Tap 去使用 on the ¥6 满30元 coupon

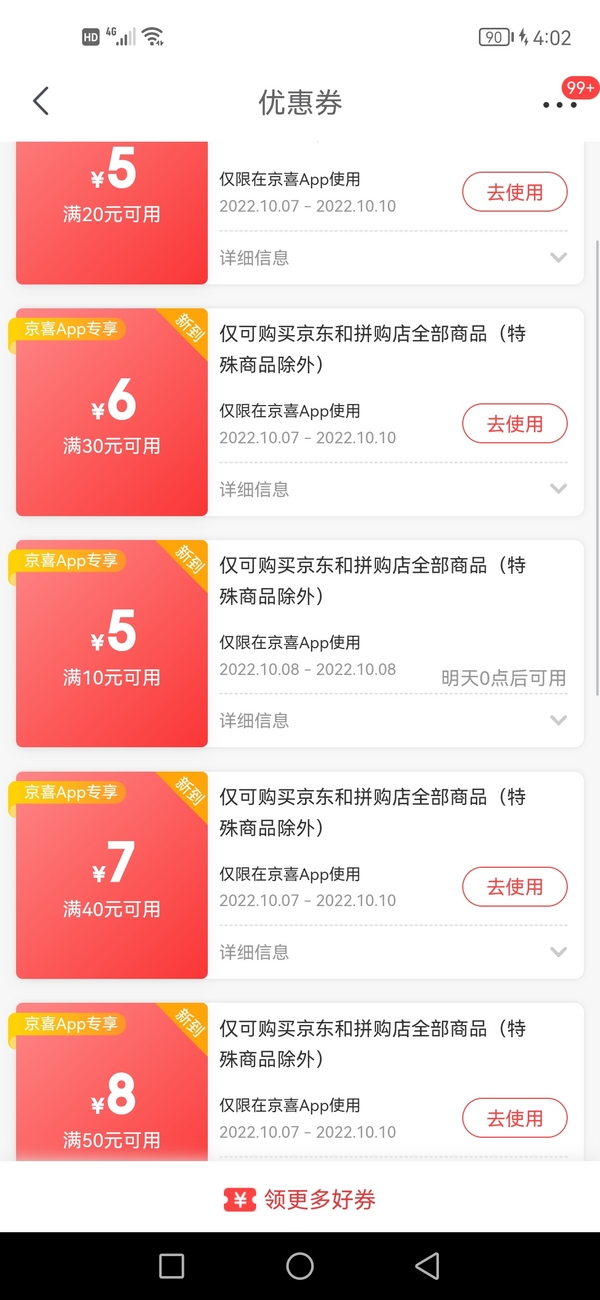[515, 424]
